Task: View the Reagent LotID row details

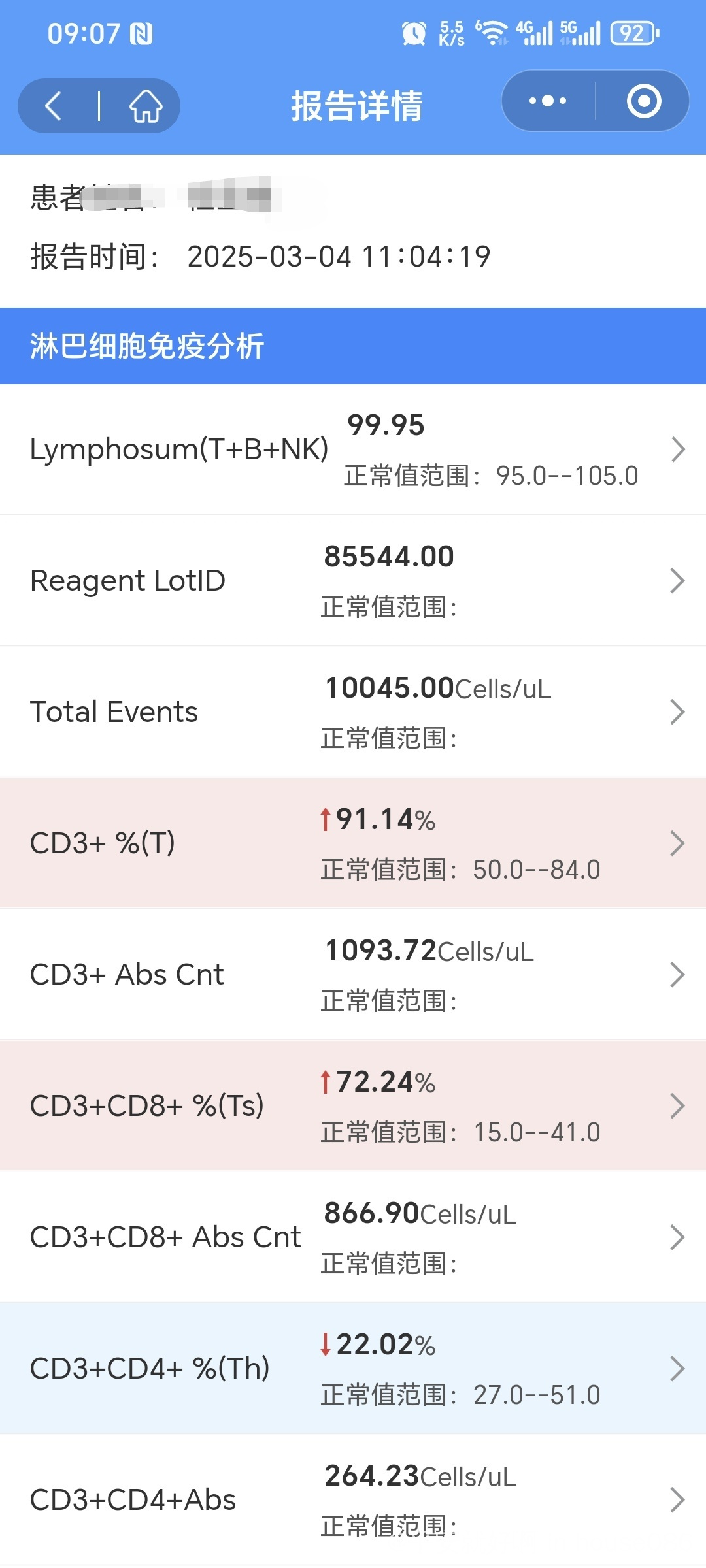Action: tap(353, 581)
